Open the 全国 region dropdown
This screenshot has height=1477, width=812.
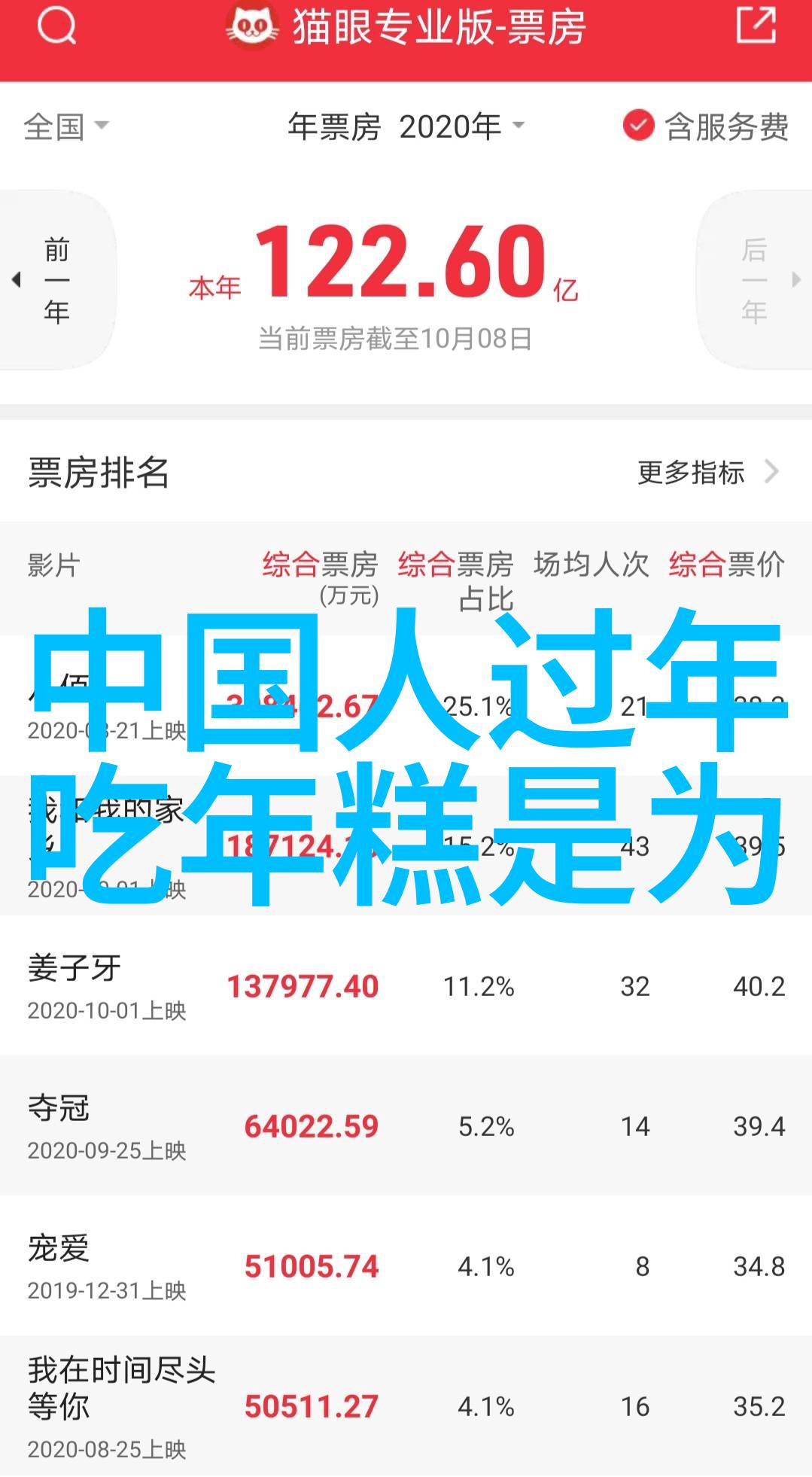coord(66,126)
